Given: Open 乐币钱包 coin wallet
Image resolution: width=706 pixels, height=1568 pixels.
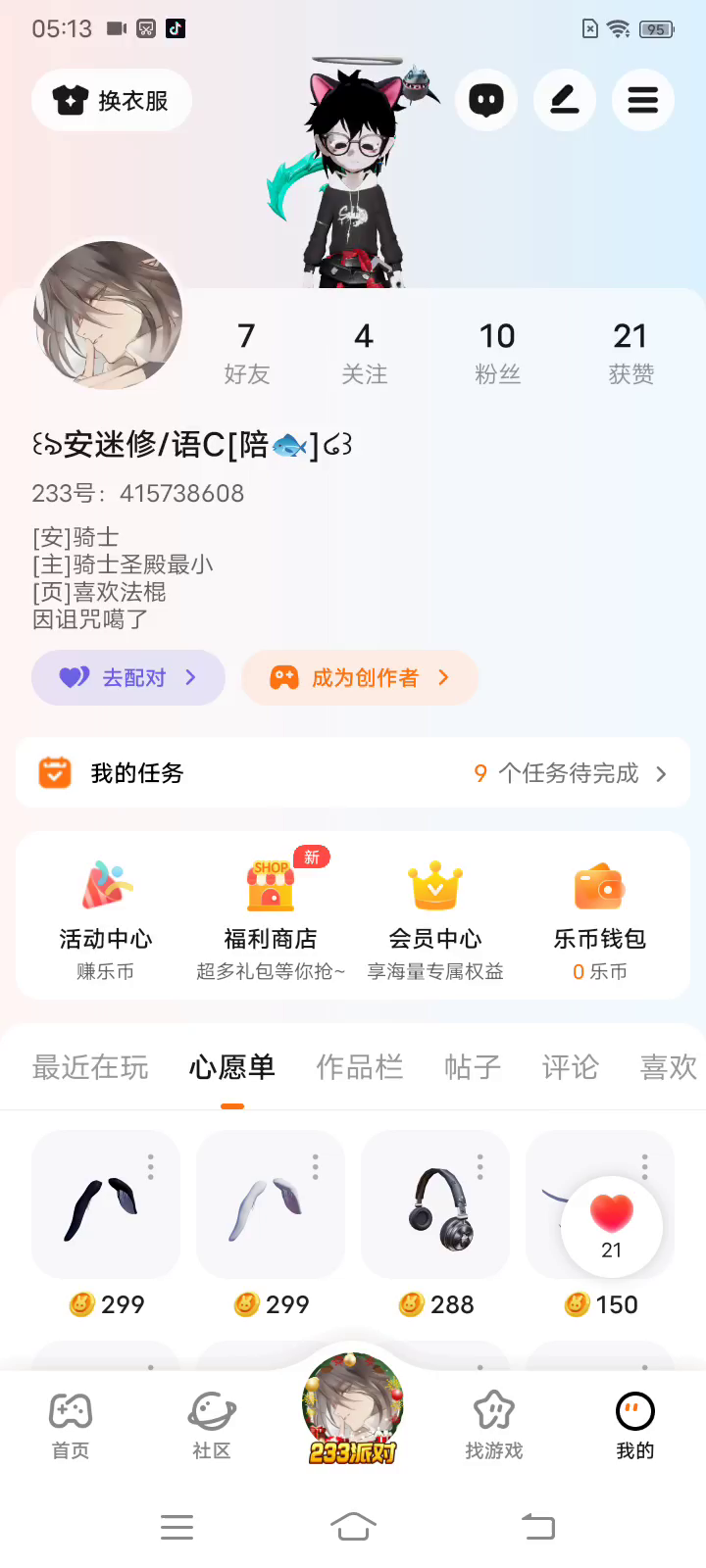Looking at the screenshot, I should (x=599, y=916).
